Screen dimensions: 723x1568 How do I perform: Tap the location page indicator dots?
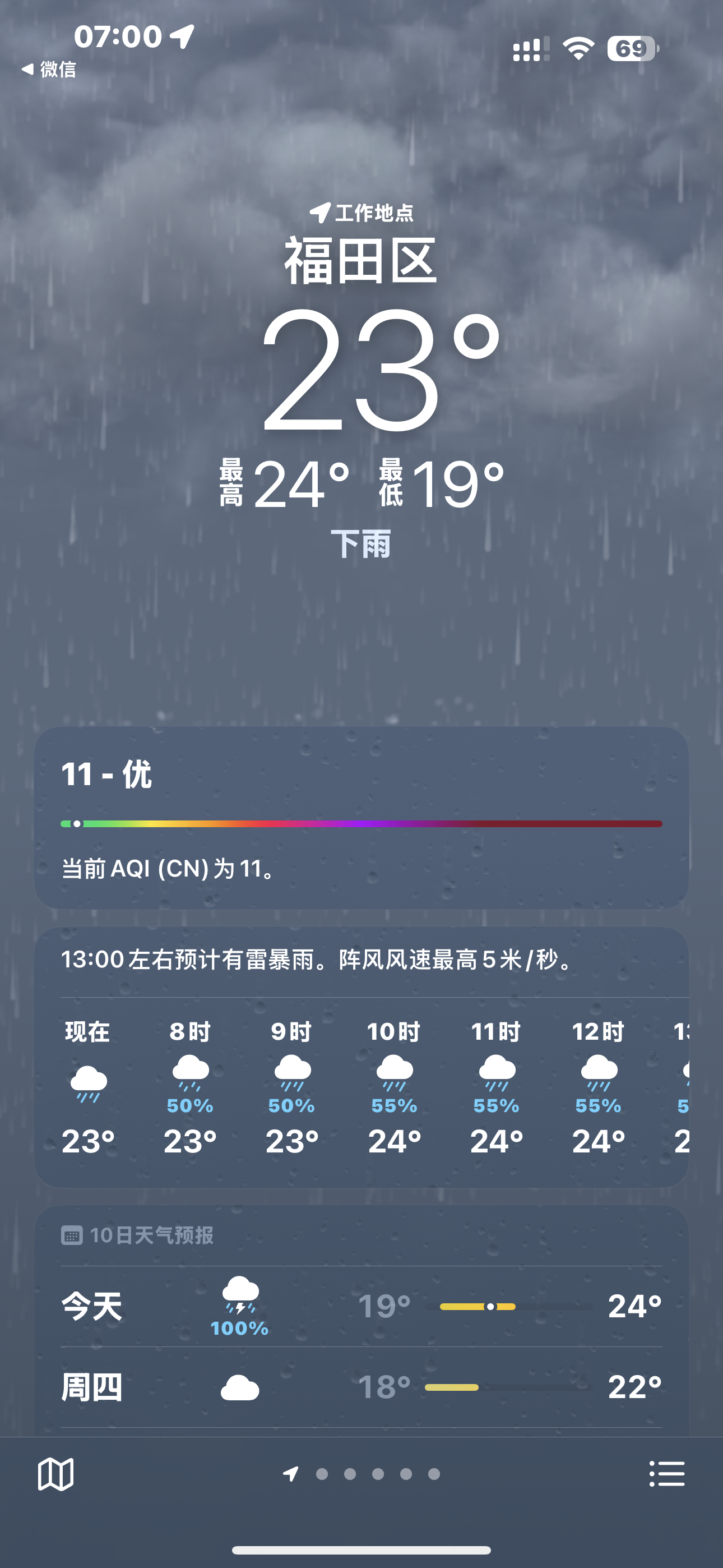pos(363,1474)
